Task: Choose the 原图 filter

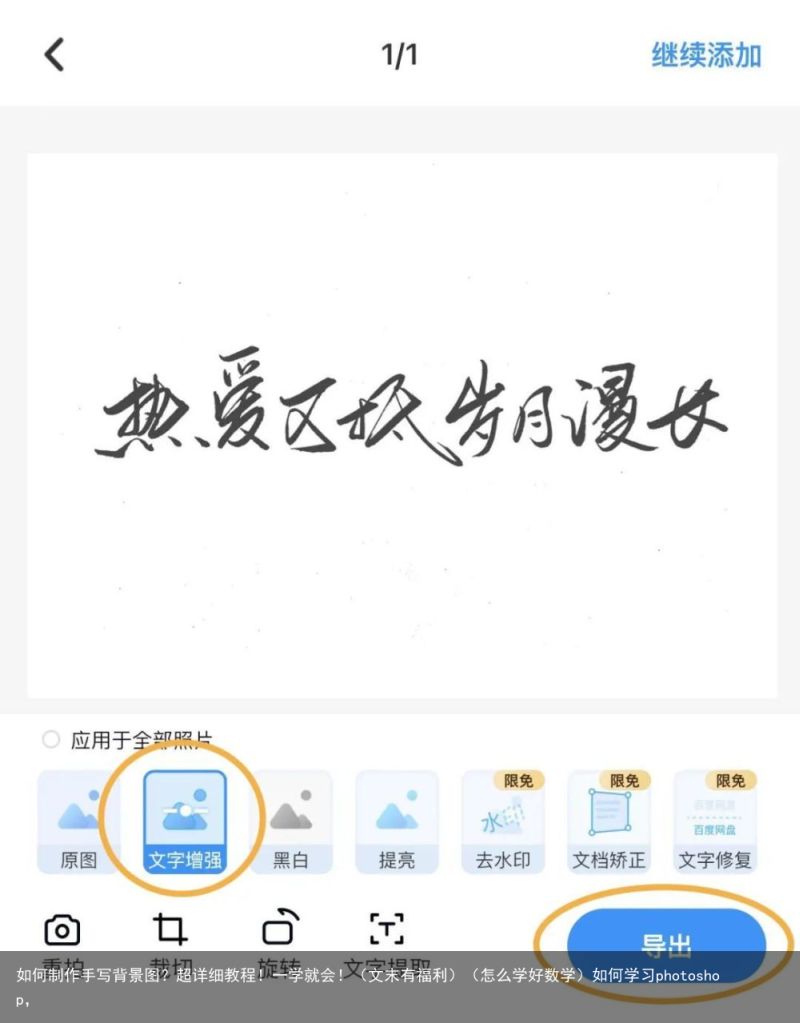Action: 79,822
